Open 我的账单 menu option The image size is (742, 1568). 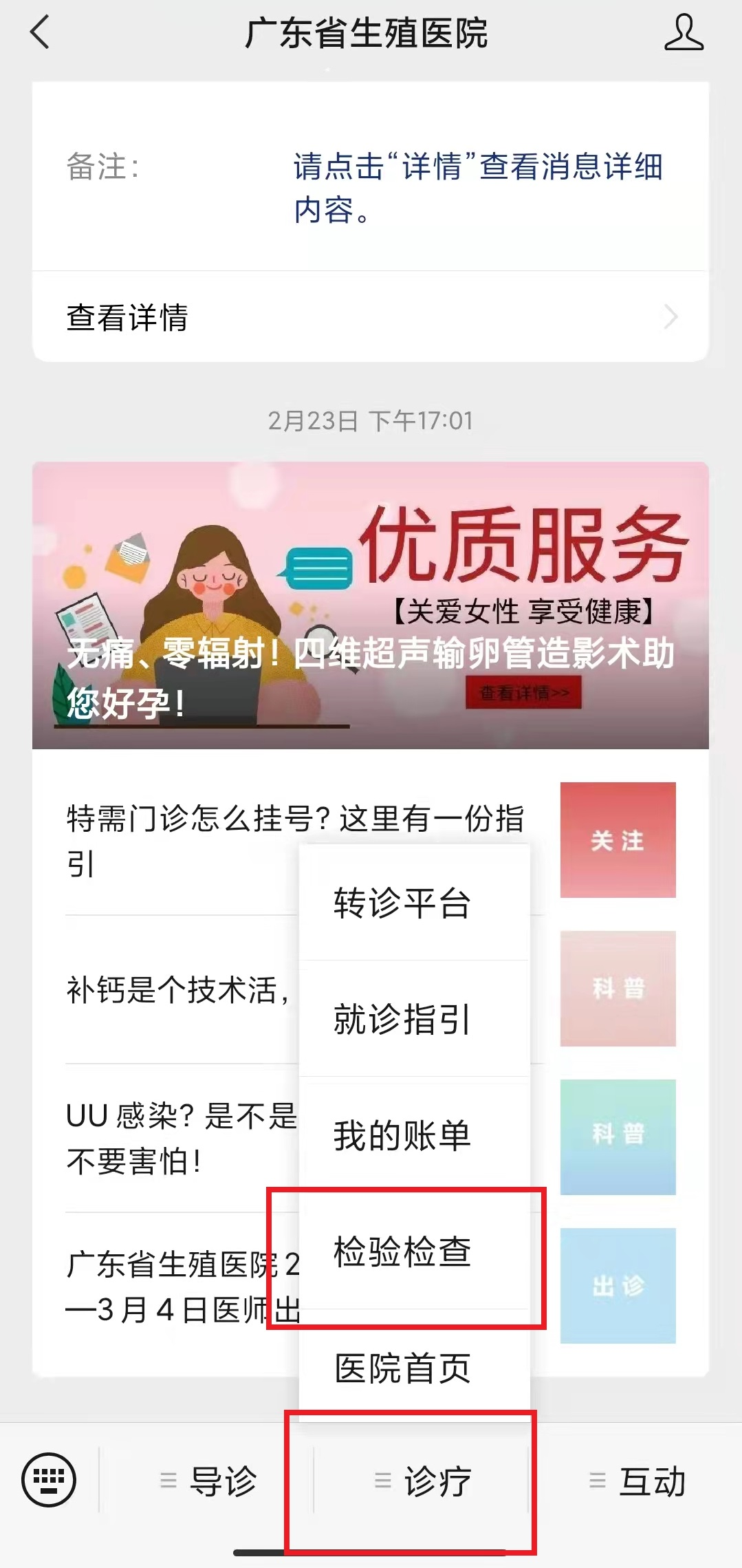[x=403, y=1135]
